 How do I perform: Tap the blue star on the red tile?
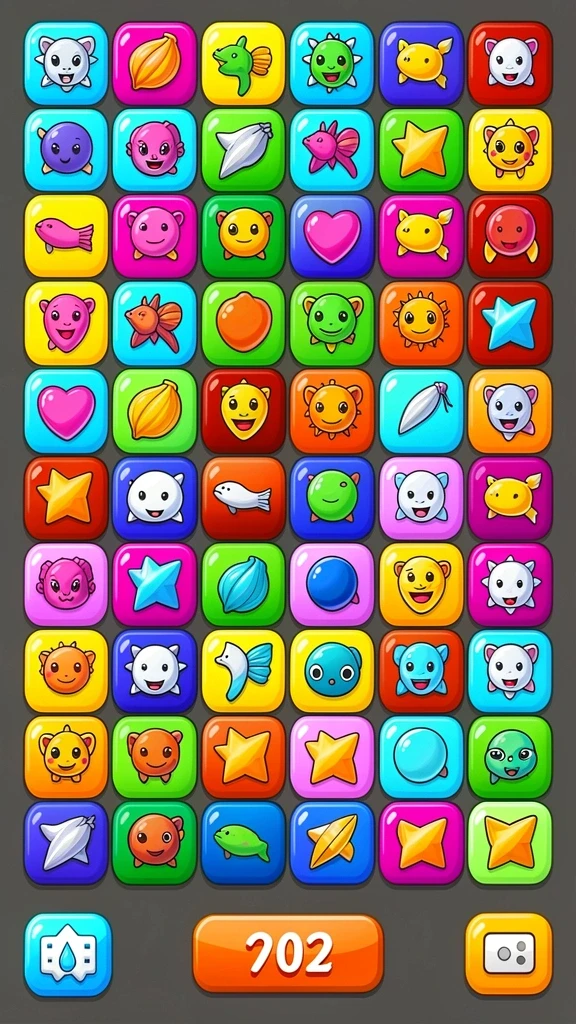(x=510, y=323)
